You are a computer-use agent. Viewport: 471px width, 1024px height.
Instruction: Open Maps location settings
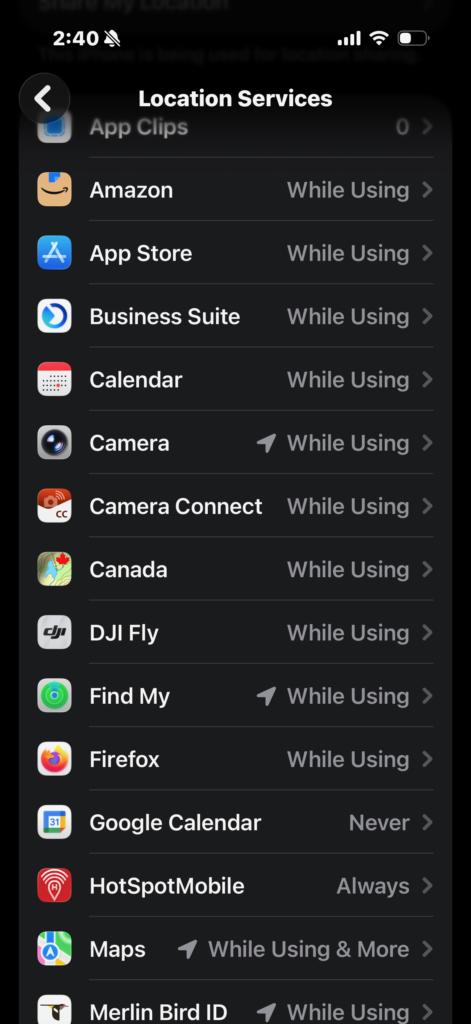click(235, 950)
